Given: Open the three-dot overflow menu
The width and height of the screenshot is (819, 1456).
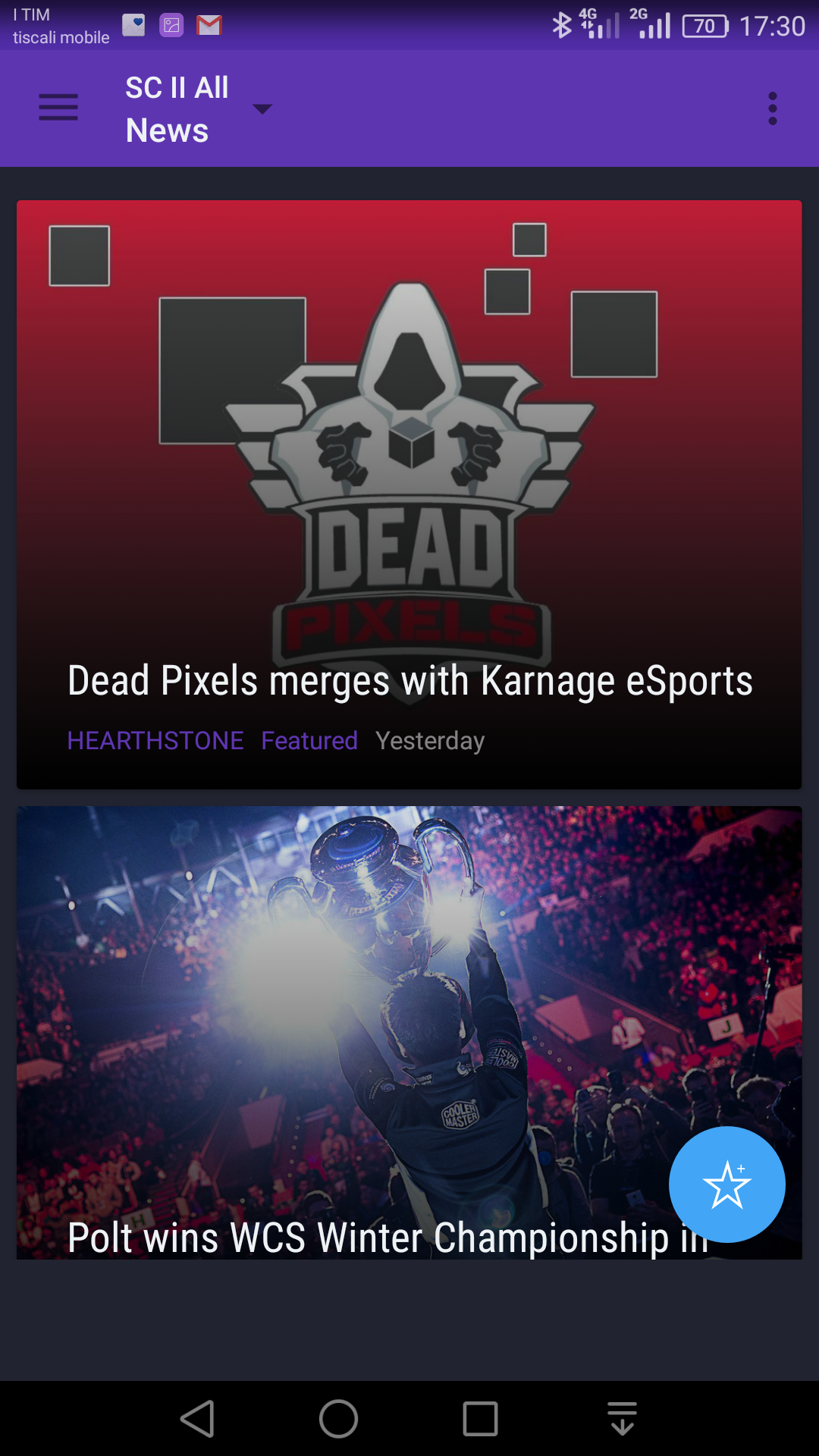Looking at the screenshot, I should (x=772, y=108).
